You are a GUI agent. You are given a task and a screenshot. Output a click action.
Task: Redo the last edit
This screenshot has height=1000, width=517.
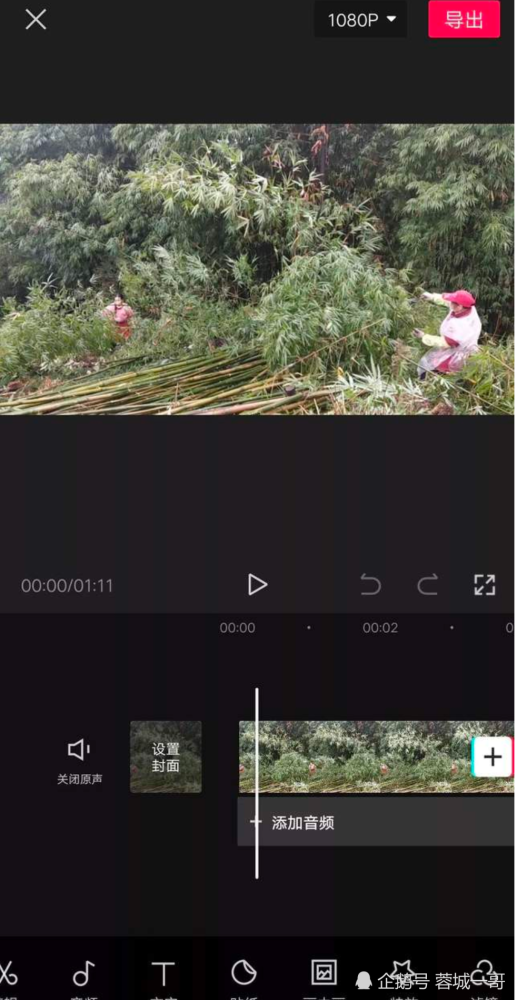click(x=427, y=585)
